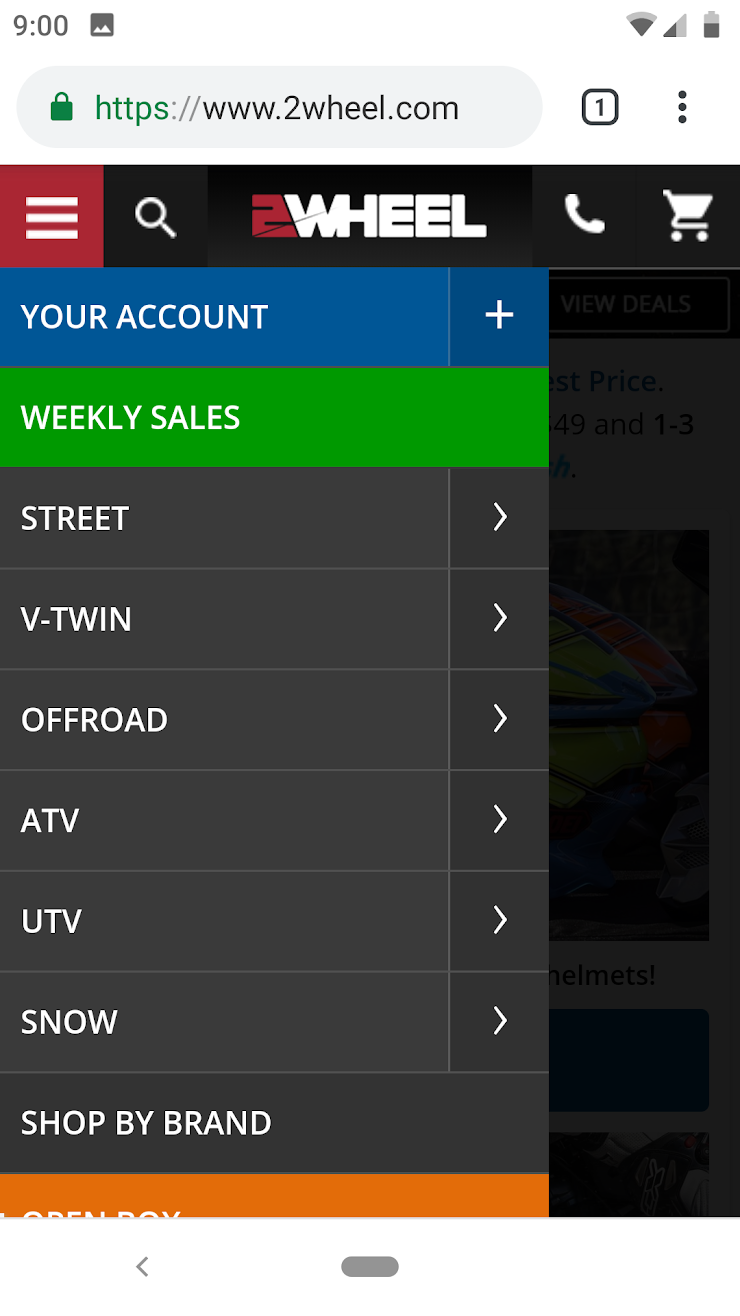Tap the URL address bar
The width and height of the screenshot is (740, 1316).
[280, 107]
